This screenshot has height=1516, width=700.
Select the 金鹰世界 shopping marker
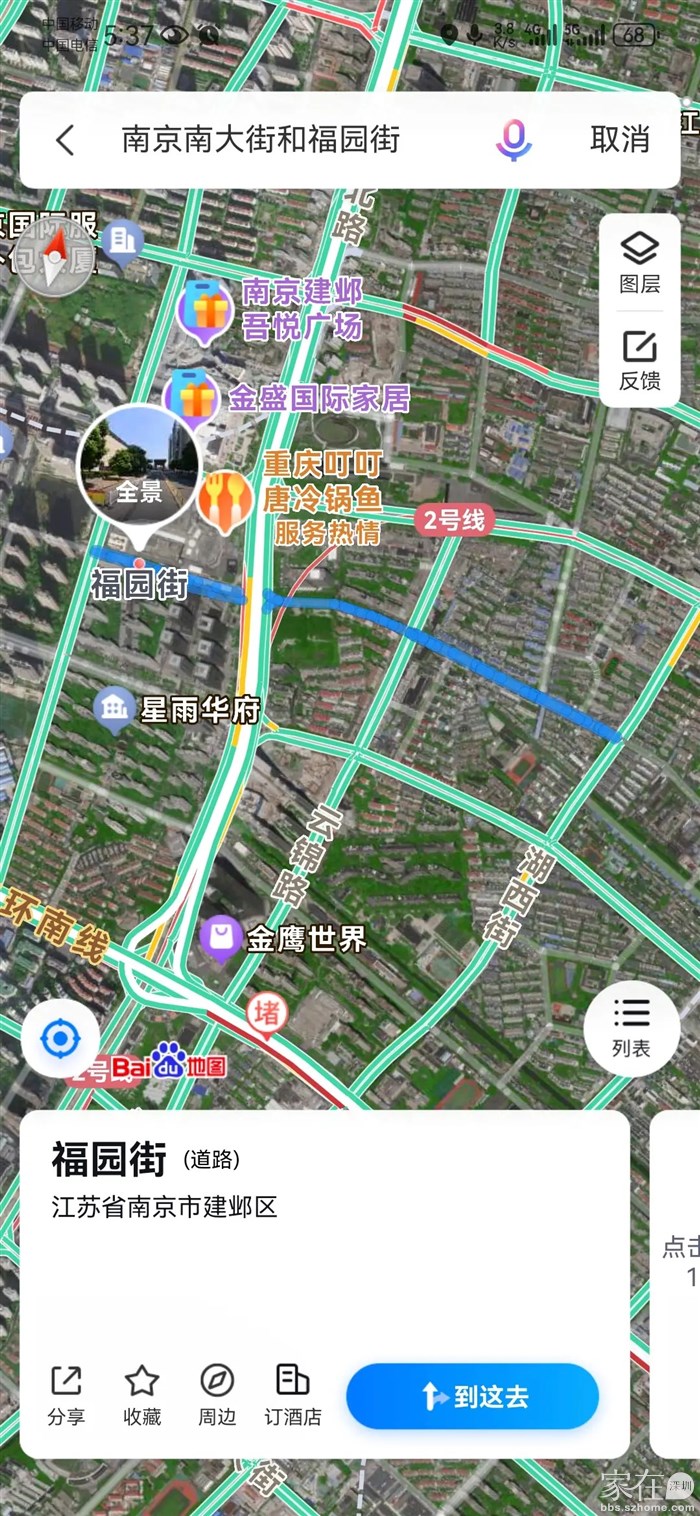(220, 940)
